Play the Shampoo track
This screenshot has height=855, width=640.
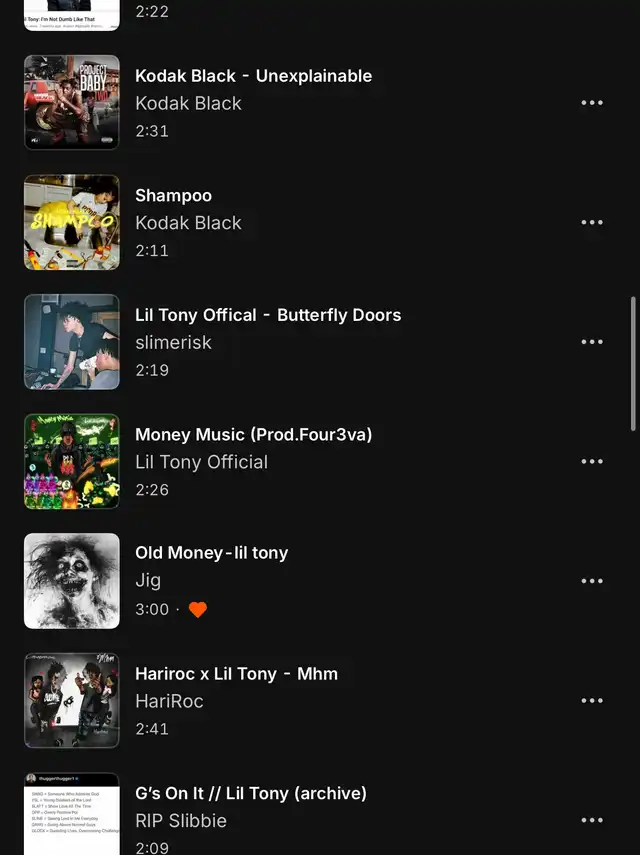(173, 196)
